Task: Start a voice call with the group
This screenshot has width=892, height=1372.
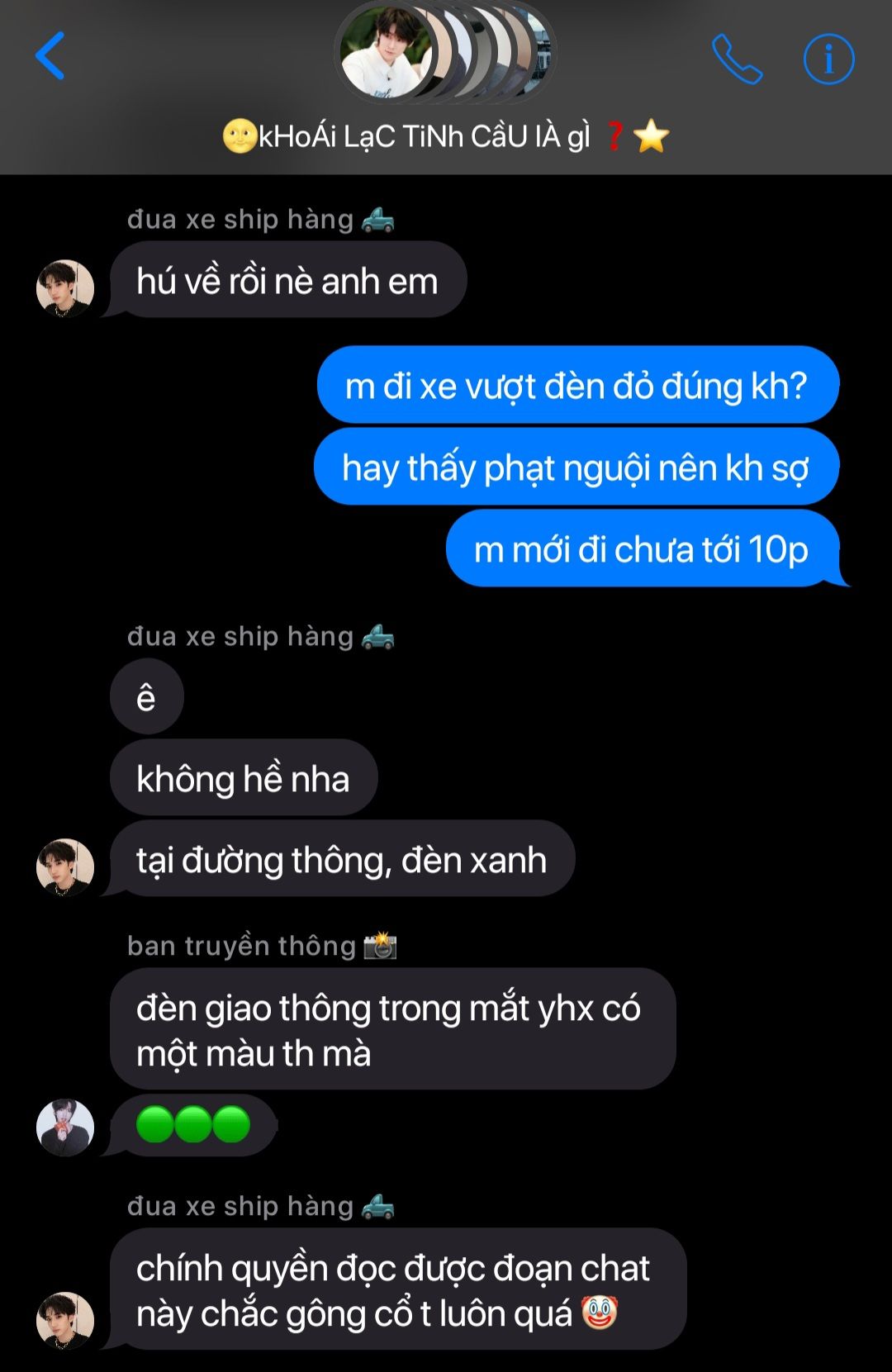Action: 737,59
